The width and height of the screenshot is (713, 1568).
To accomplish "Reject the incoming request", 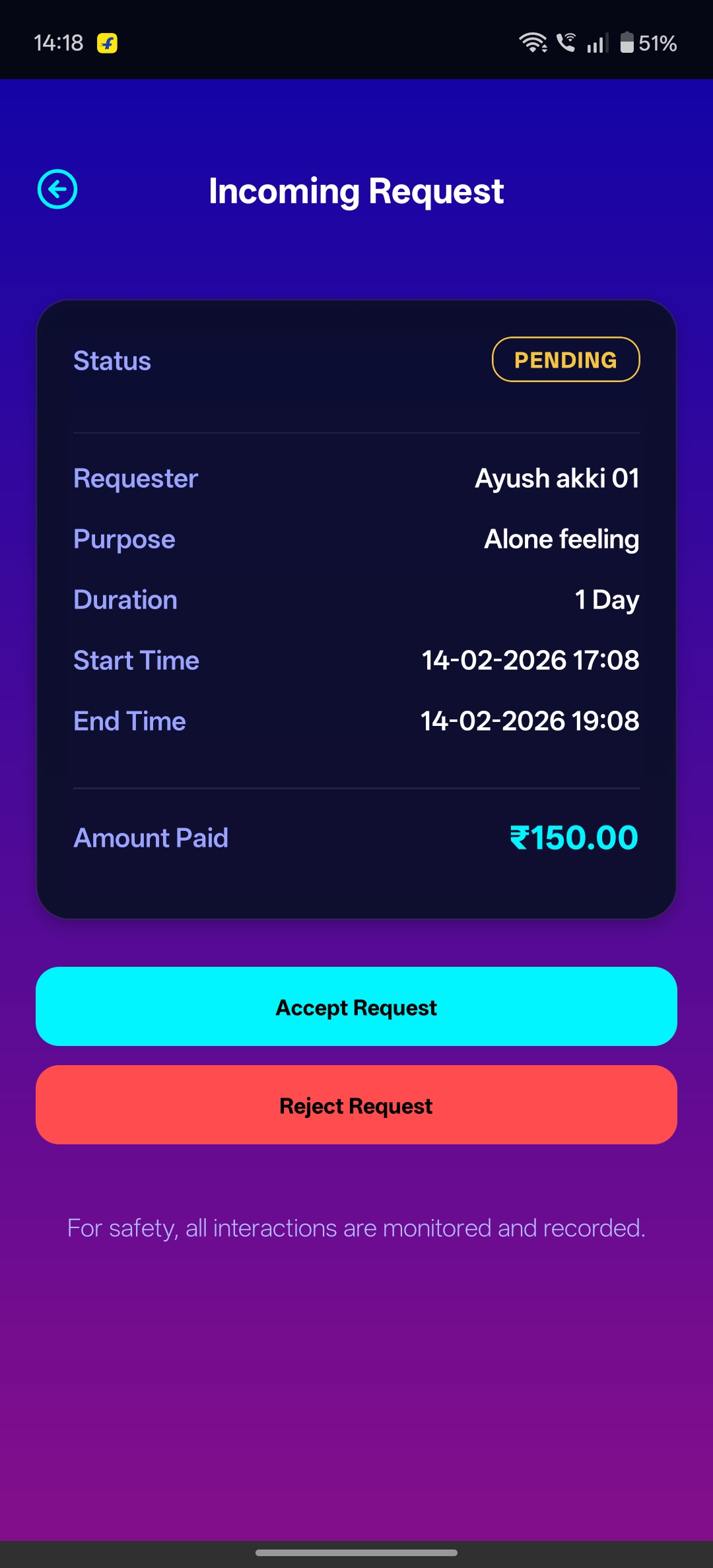I will pos(356,1105).
